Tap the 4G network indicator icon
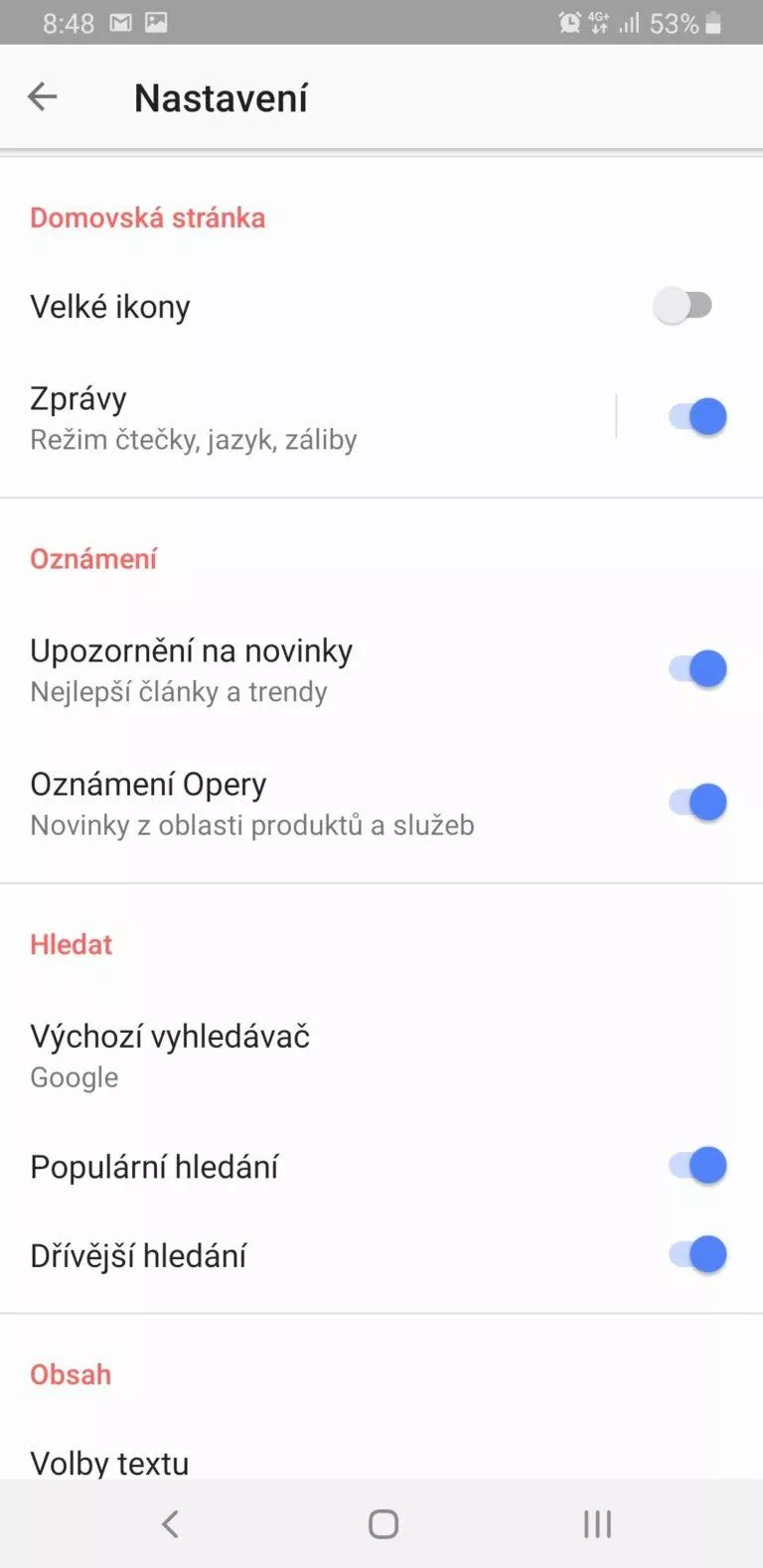The width and height of the screenshot is (763, 1568). pyautogui.click(x=600, y=20)
